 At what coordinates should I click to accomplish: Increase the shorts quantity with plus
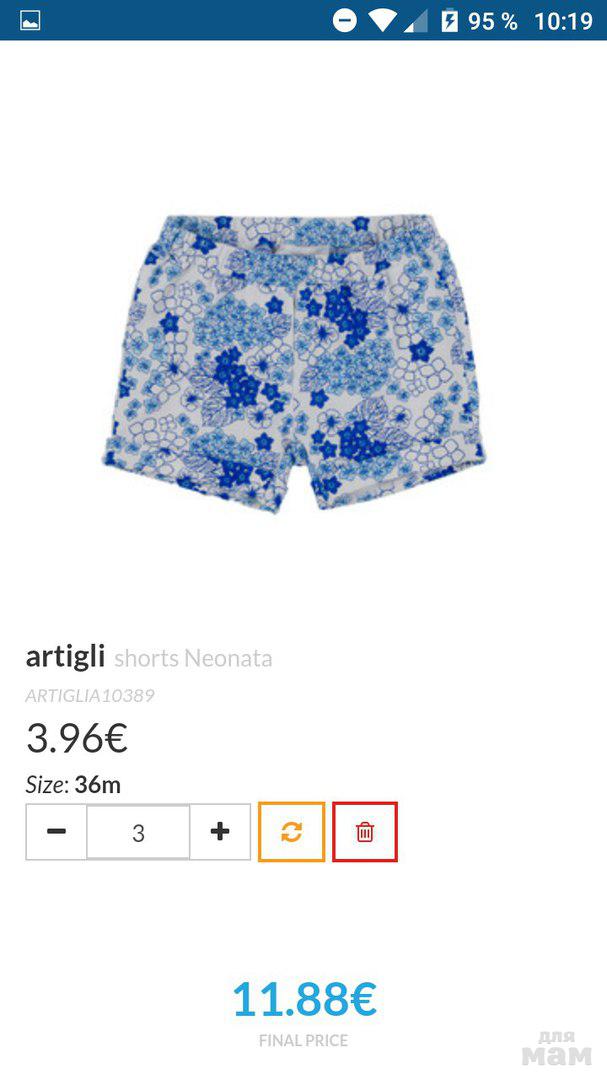[220, 832]
